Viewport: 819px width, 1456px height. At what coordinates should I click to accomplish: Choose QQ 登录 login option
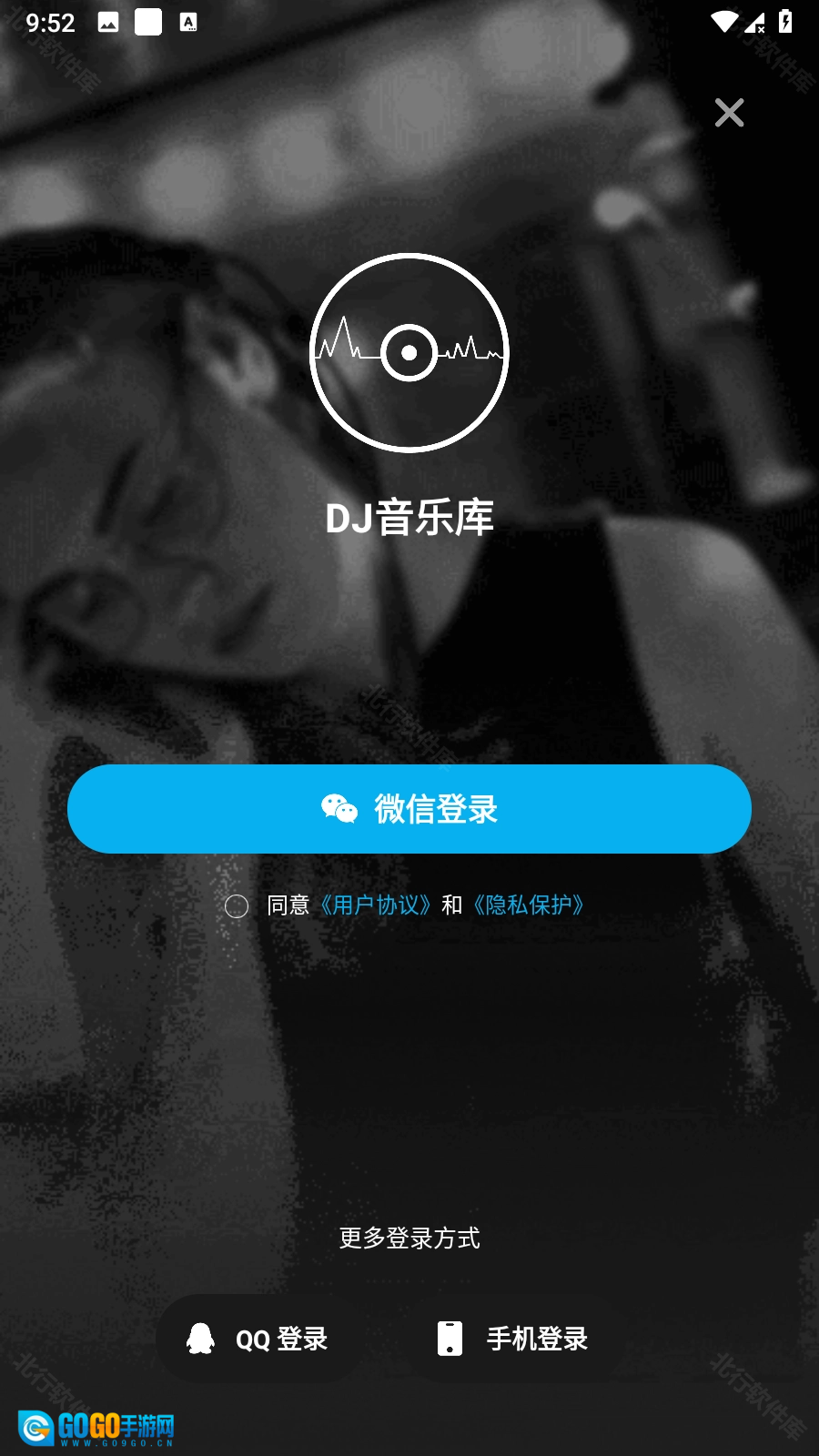tap(258, 1339)
